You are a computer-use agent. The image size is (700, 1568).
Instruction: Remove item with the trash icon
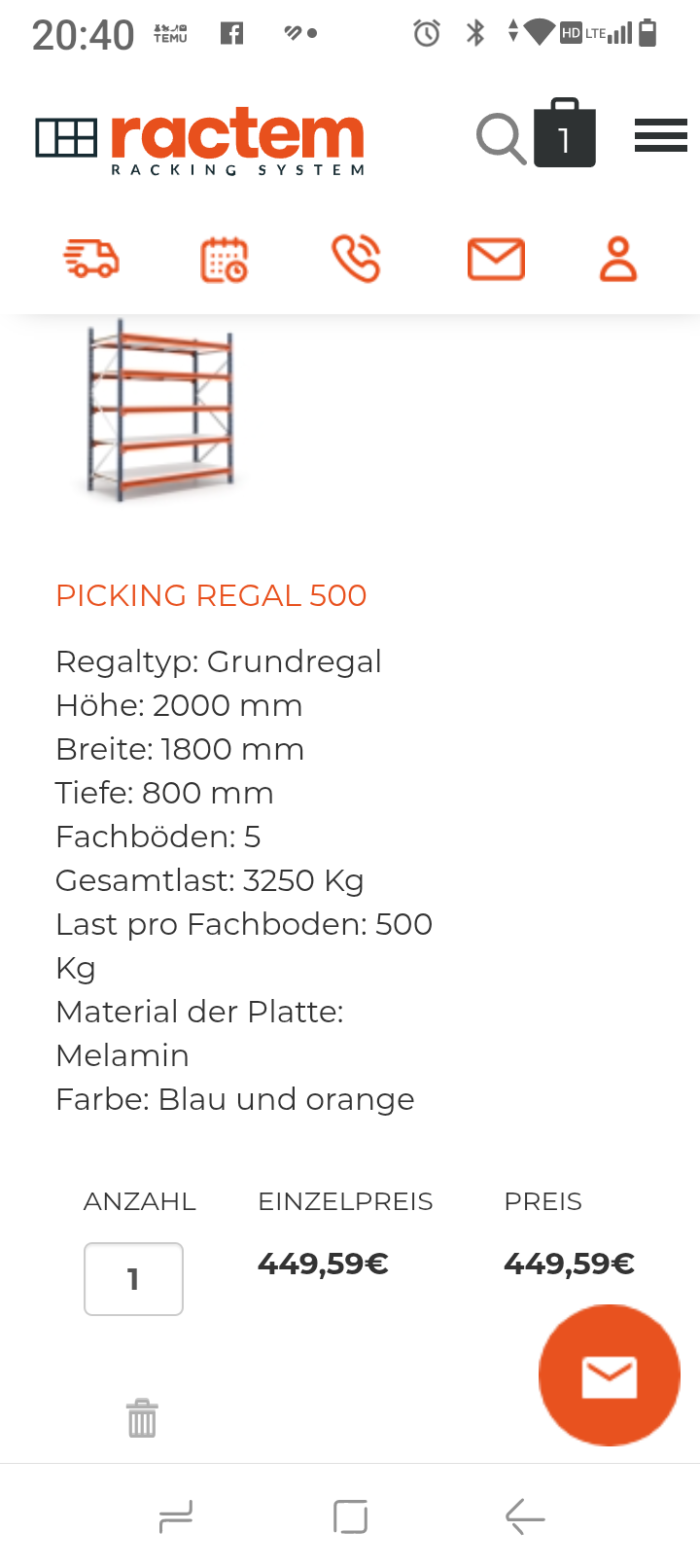click(142, 1418)
